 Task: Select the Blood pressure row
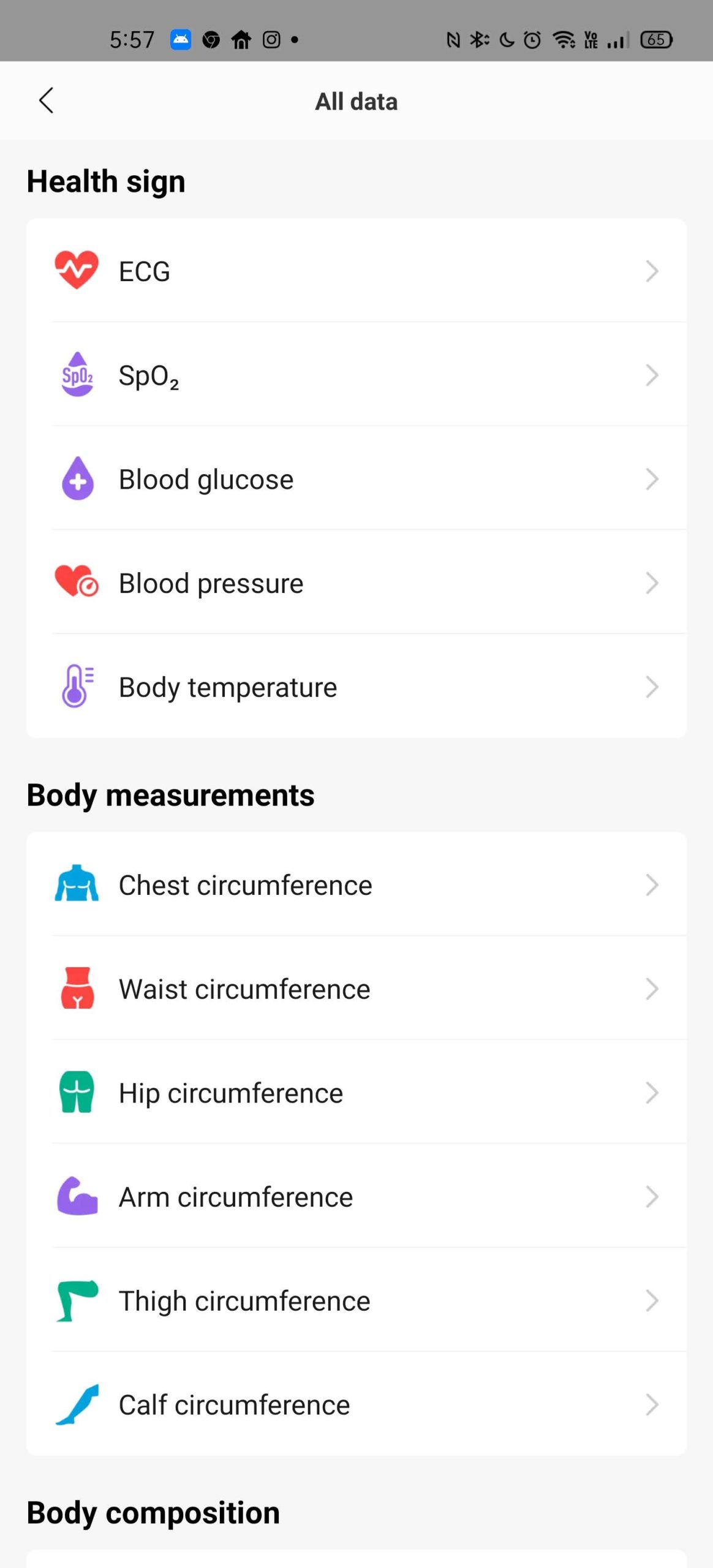click(x=356, y=583)
